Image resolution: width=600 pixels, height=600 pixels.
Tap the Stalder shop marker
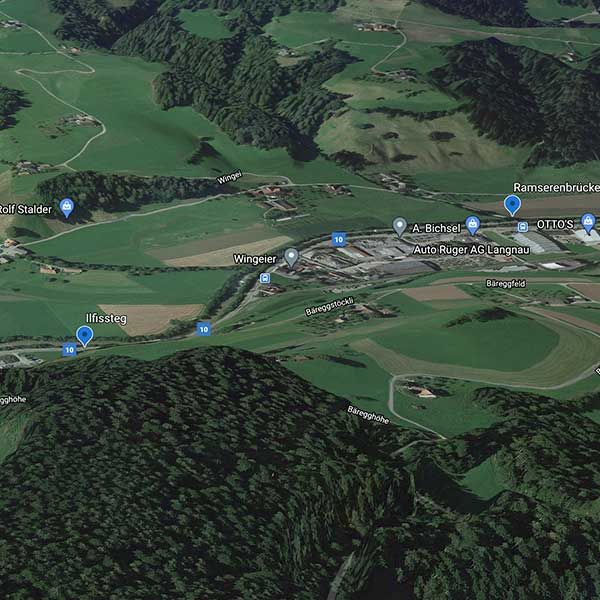click(67, 208)
